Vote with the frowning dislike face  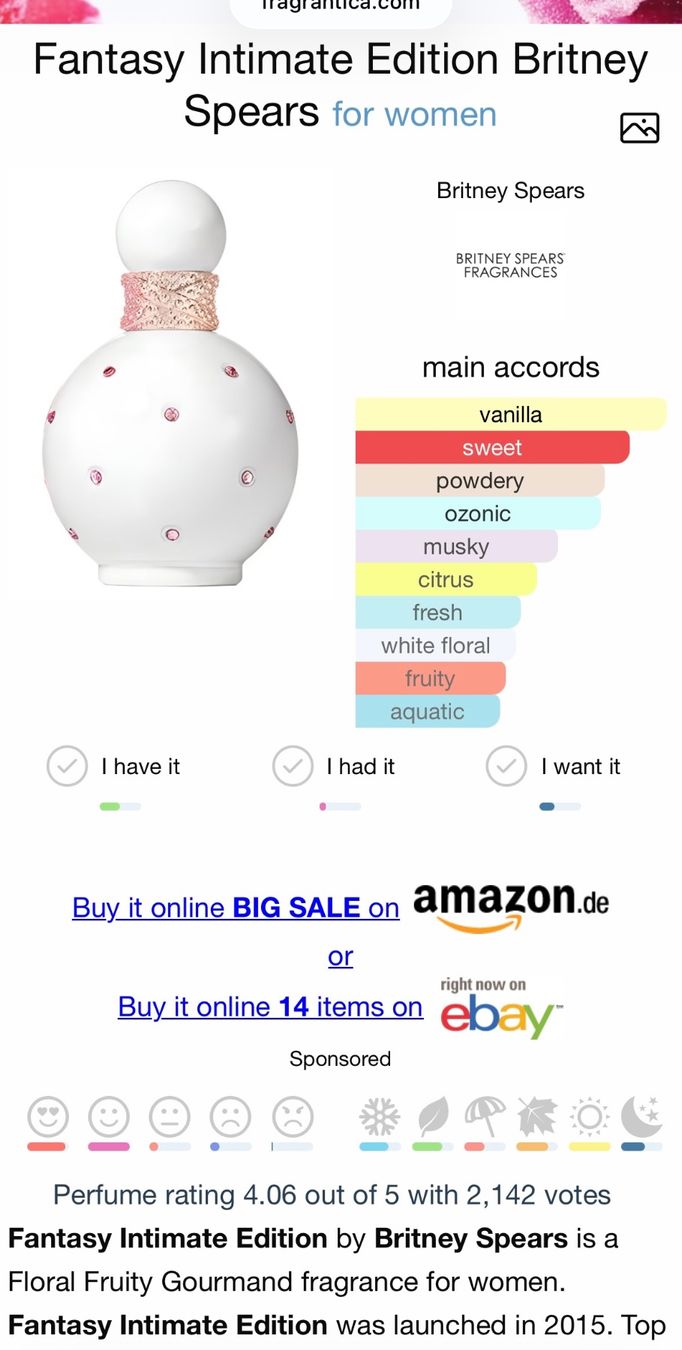(231, 1116)
